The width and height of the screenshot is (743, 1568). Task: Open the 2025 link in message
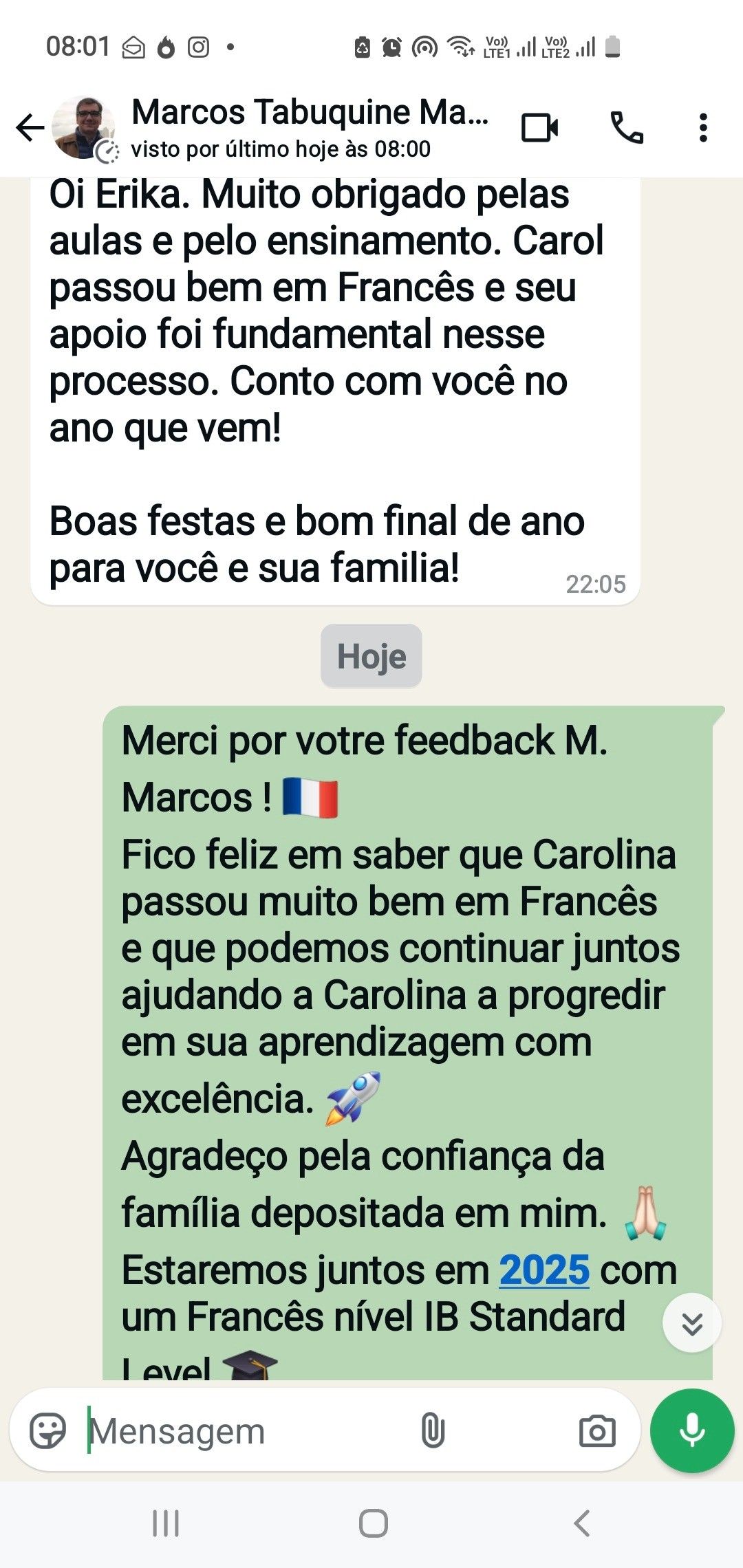tap(544, 1270)
